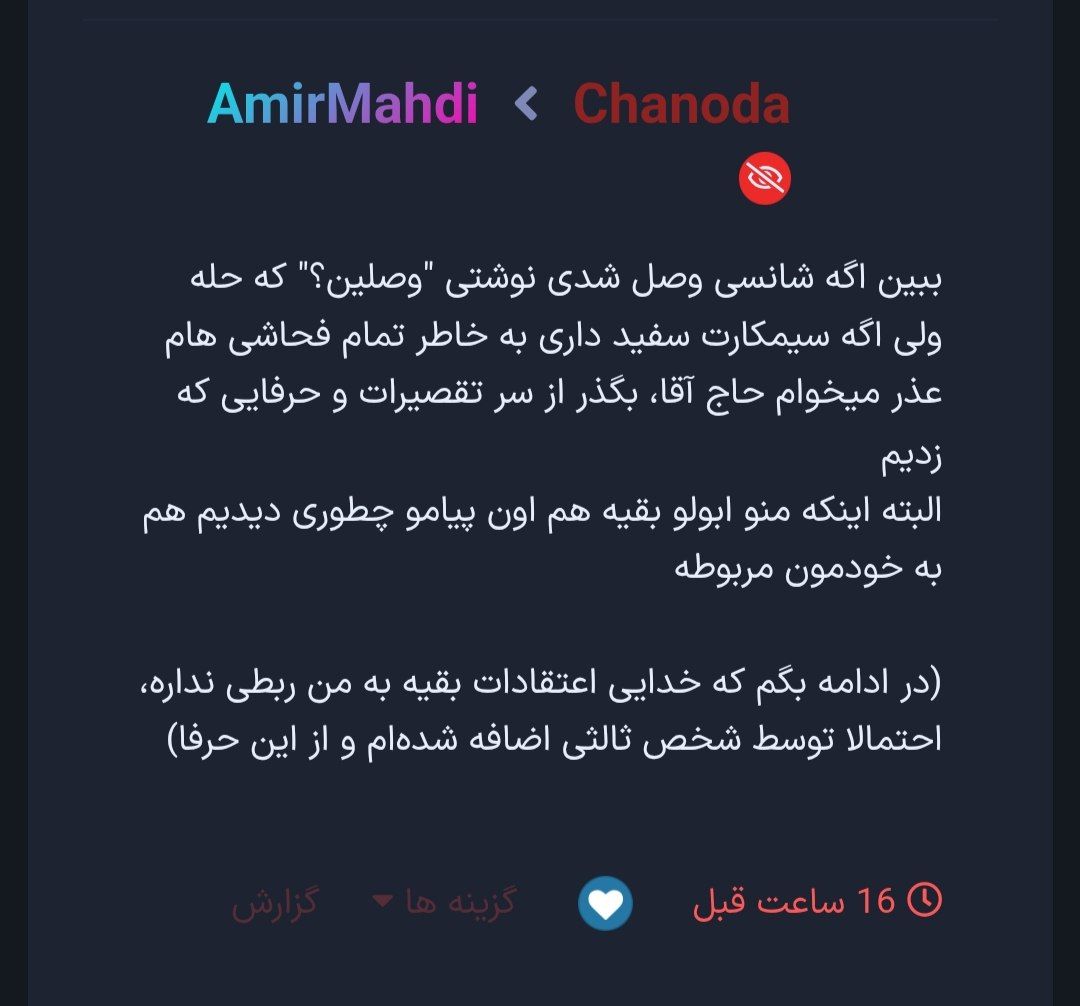Tap the red crossed-eye hidden icon

[765, 179]
